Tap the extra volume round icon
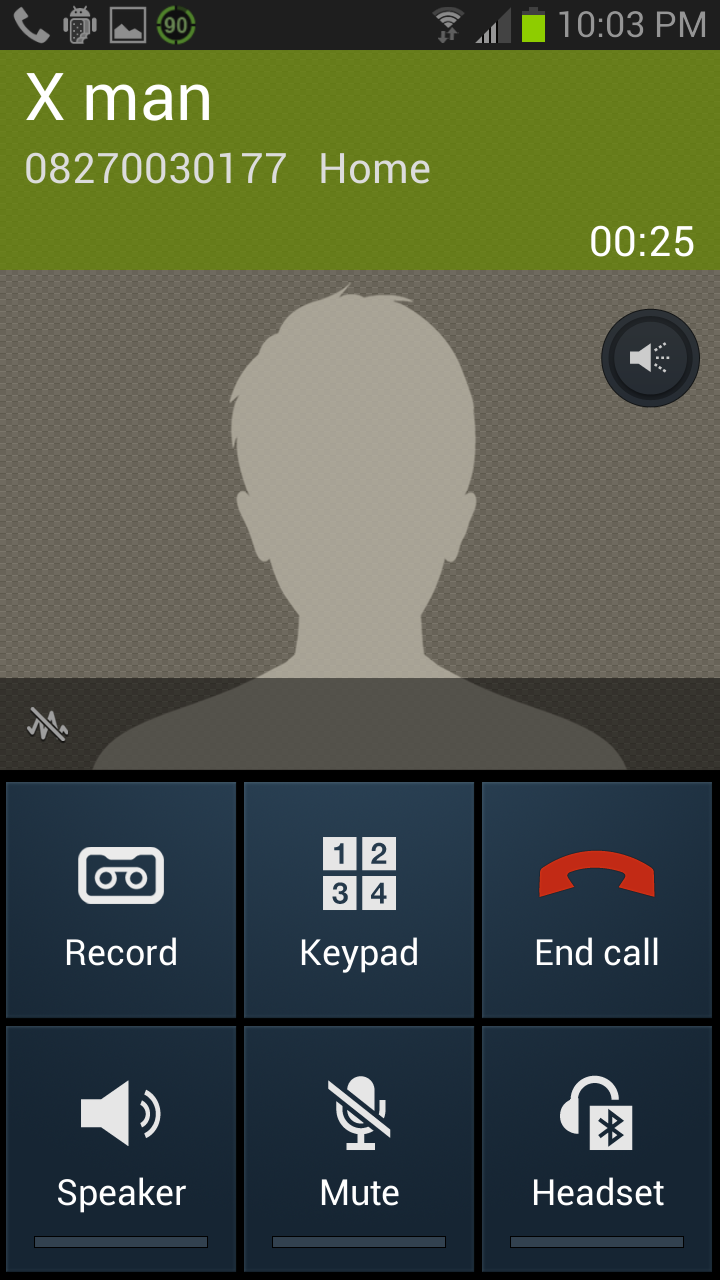The width and height of the screenshot is (720, 1280). click(650, 358)
